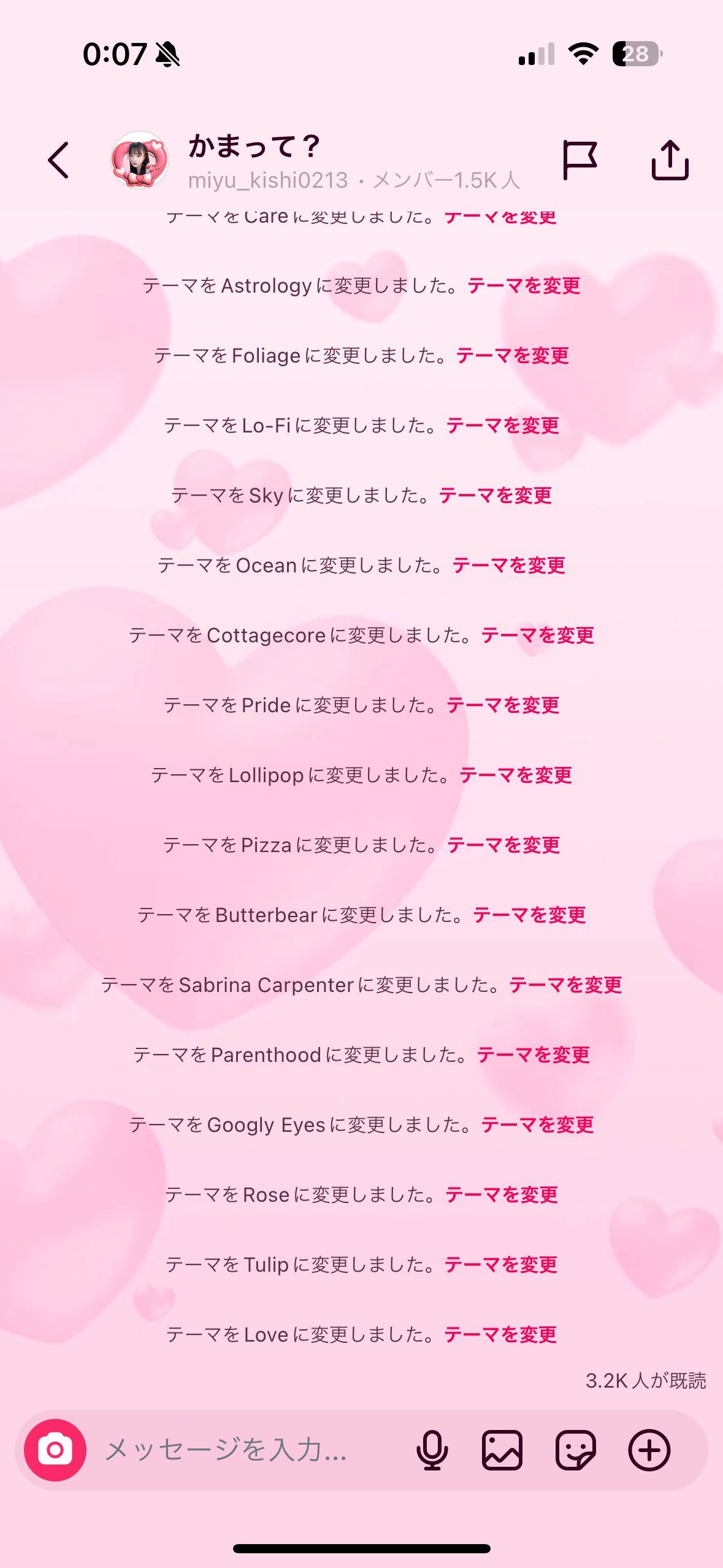Viewport: 723px width, 1568px height.
Task: Focus the メッセージを入力 text field
Action: pyautogui.click(x=245, y=1450)
